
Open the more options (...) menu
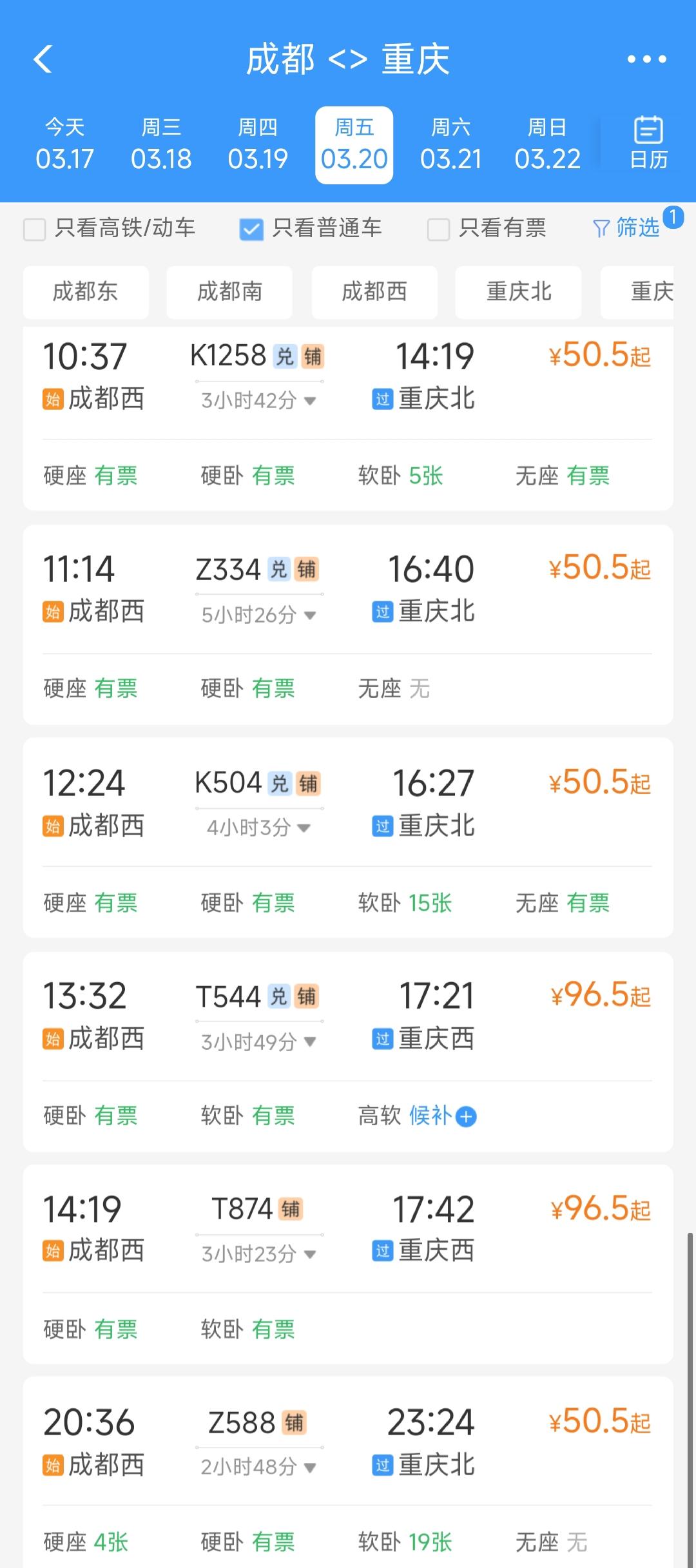pyautogui.click(x=646, y=59)
